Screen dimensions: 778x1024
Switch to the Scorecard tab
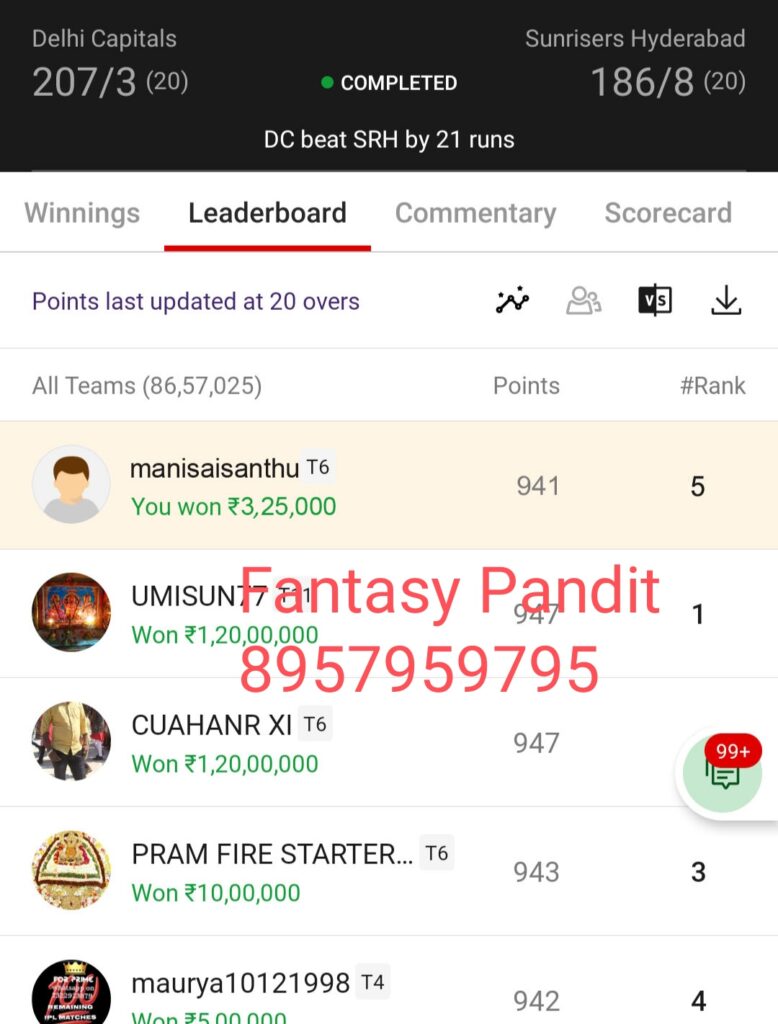click(668, 213)
